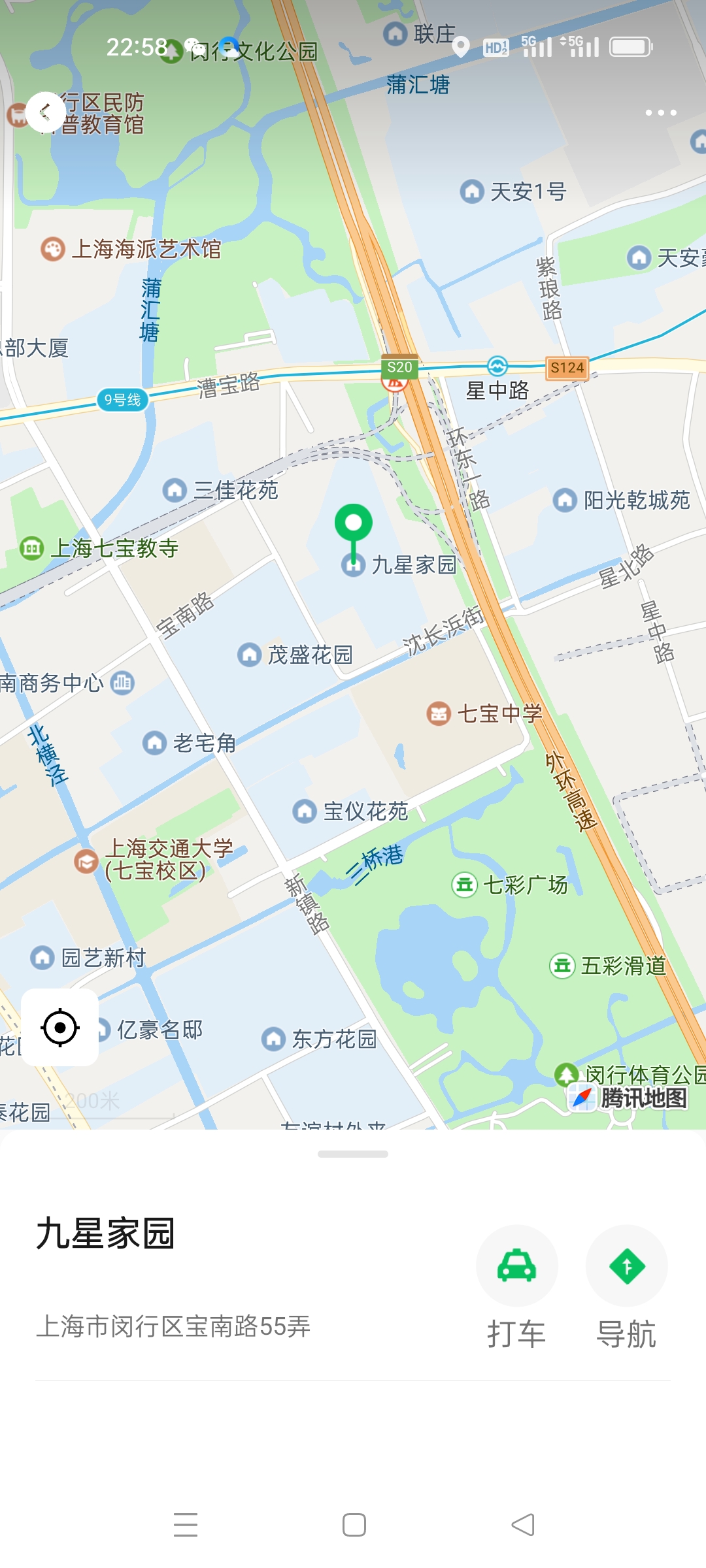
Task: Go back using the top-left arrow
Action: coord(45,112)
